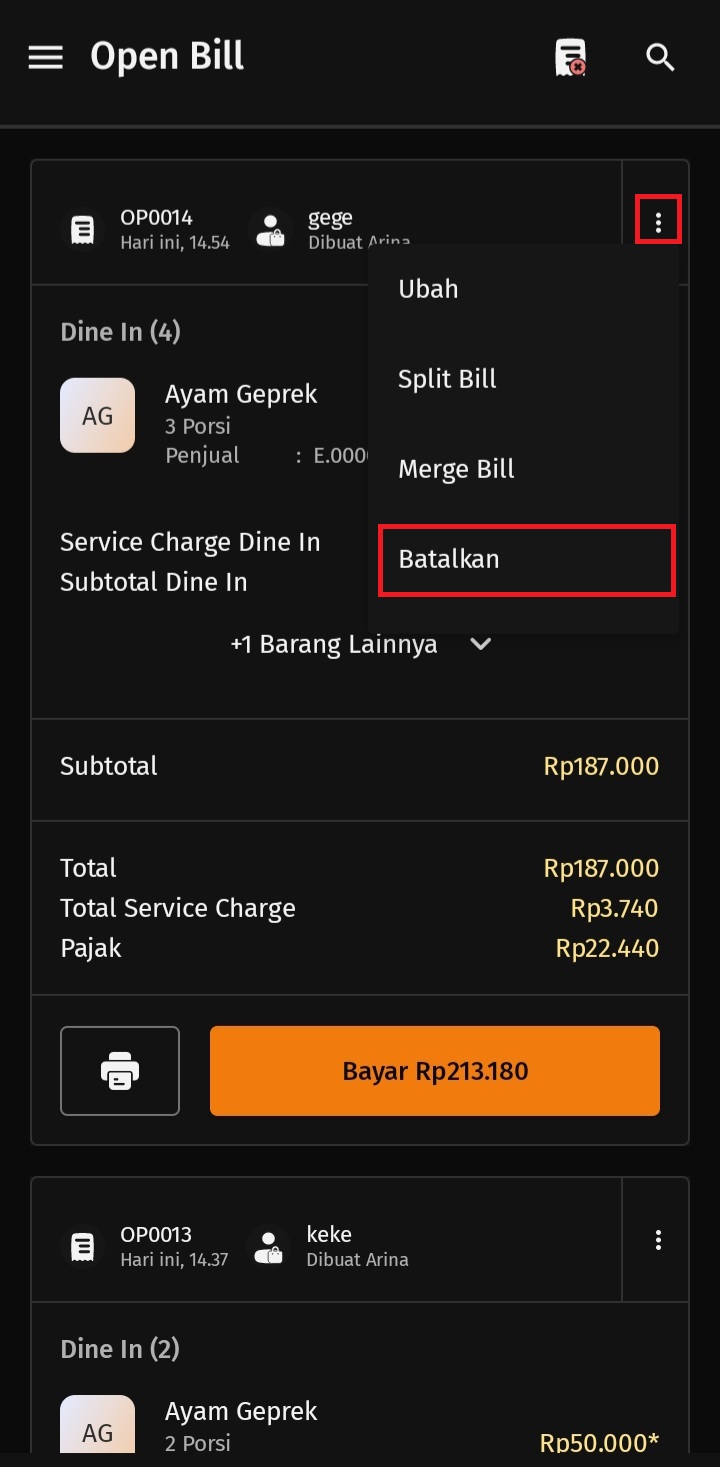Tap the search magnifier icon
The image size is (720, 1467).
pyautogui.click(x=660, y=57)
